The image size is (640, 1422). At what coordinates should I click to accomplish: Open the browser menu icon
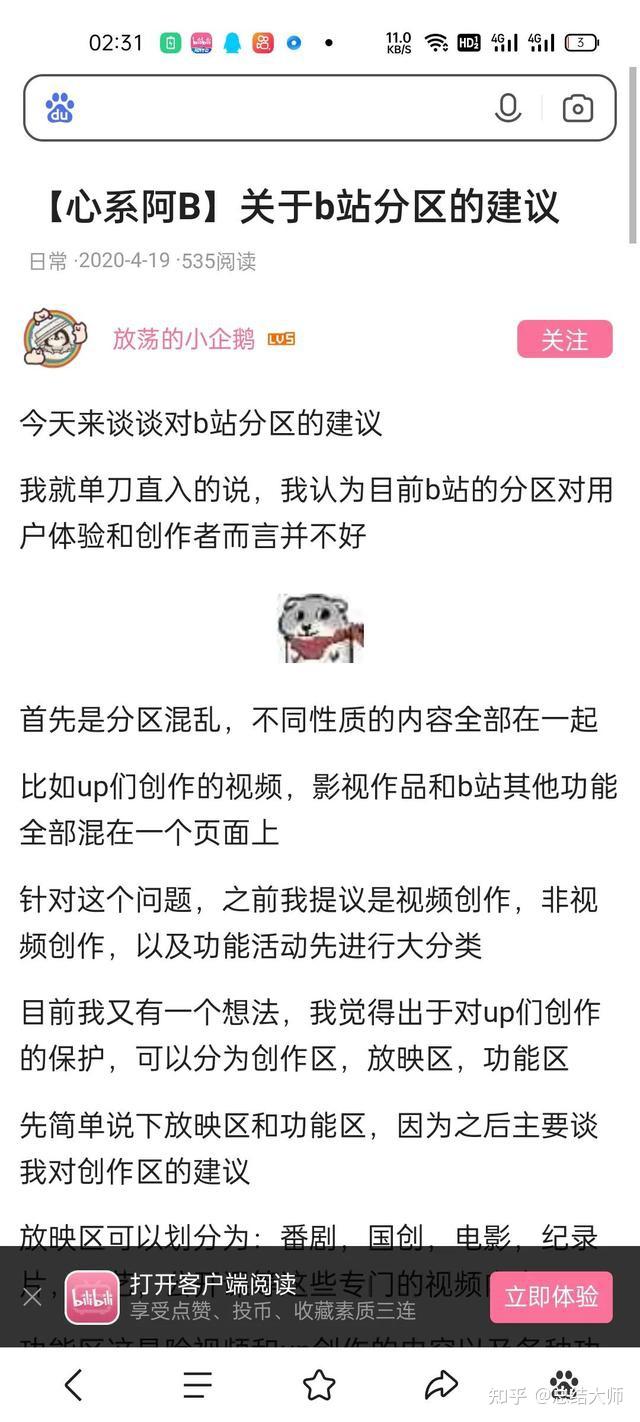[x=197, y=1384]
